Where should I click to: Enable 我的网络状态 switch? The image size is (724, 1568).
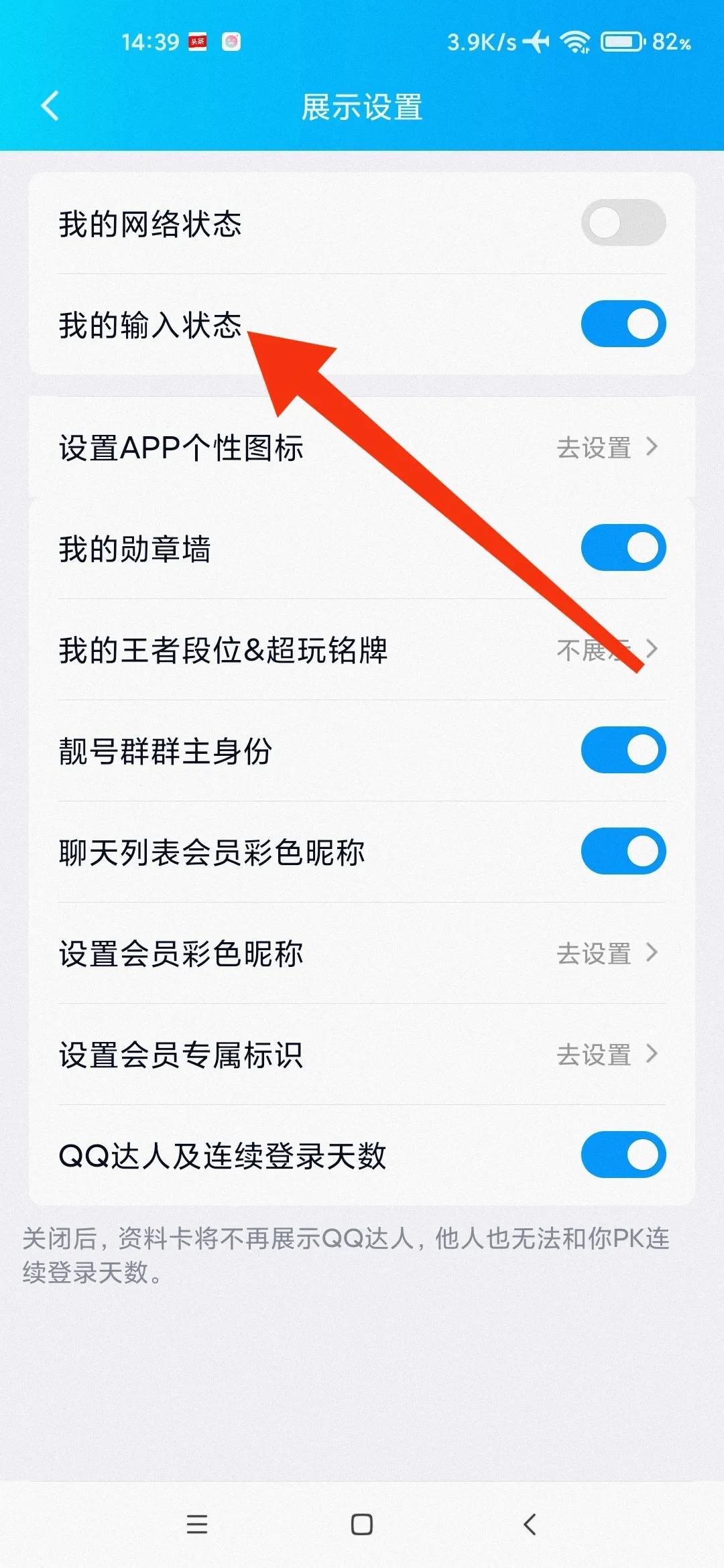(623, 223)
